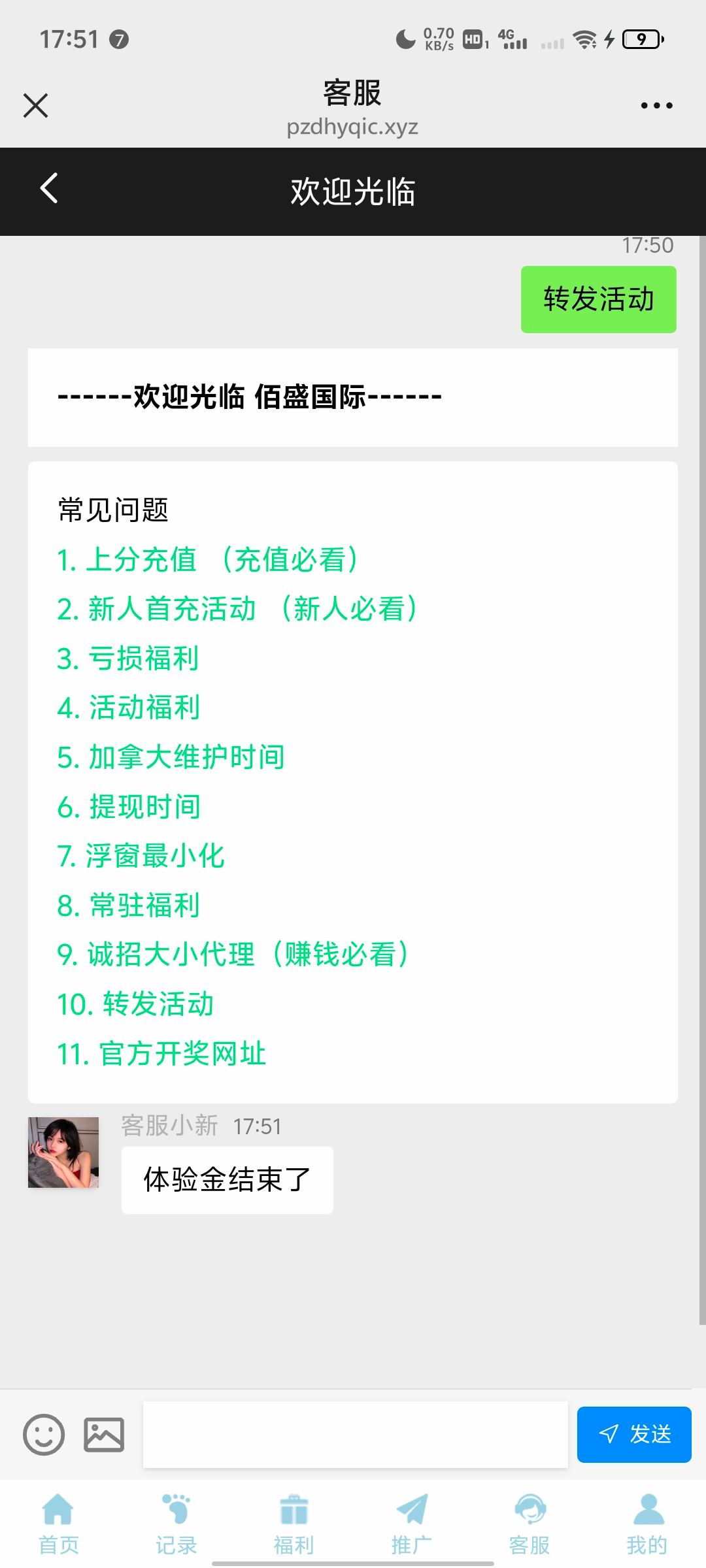Close the customer service webview

pos(36,105)
